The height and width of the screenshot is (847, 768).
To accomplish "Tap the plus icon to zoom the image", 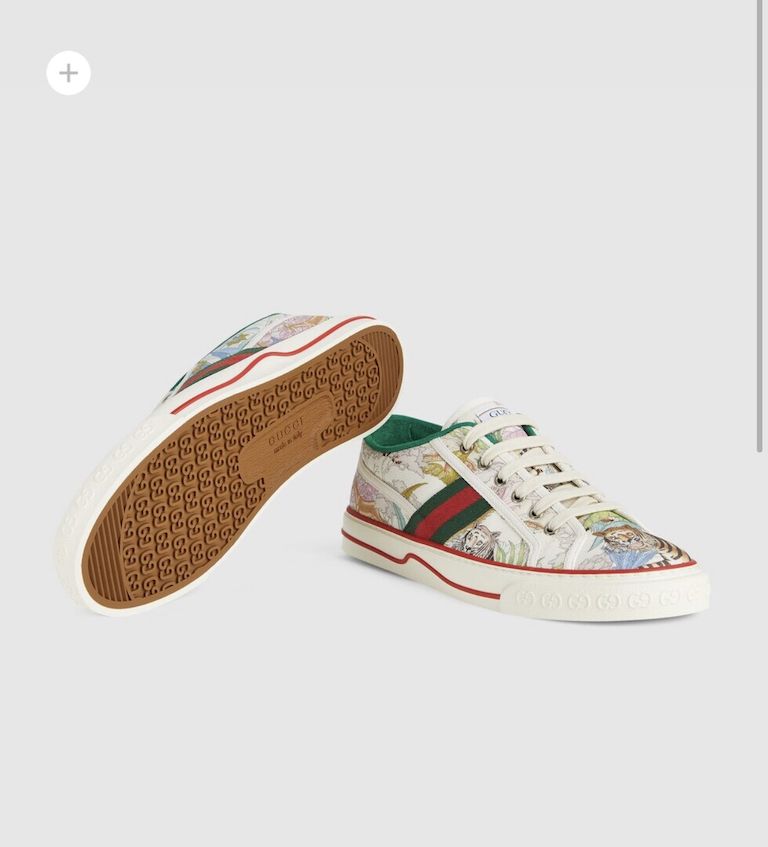I will (68, 73).
